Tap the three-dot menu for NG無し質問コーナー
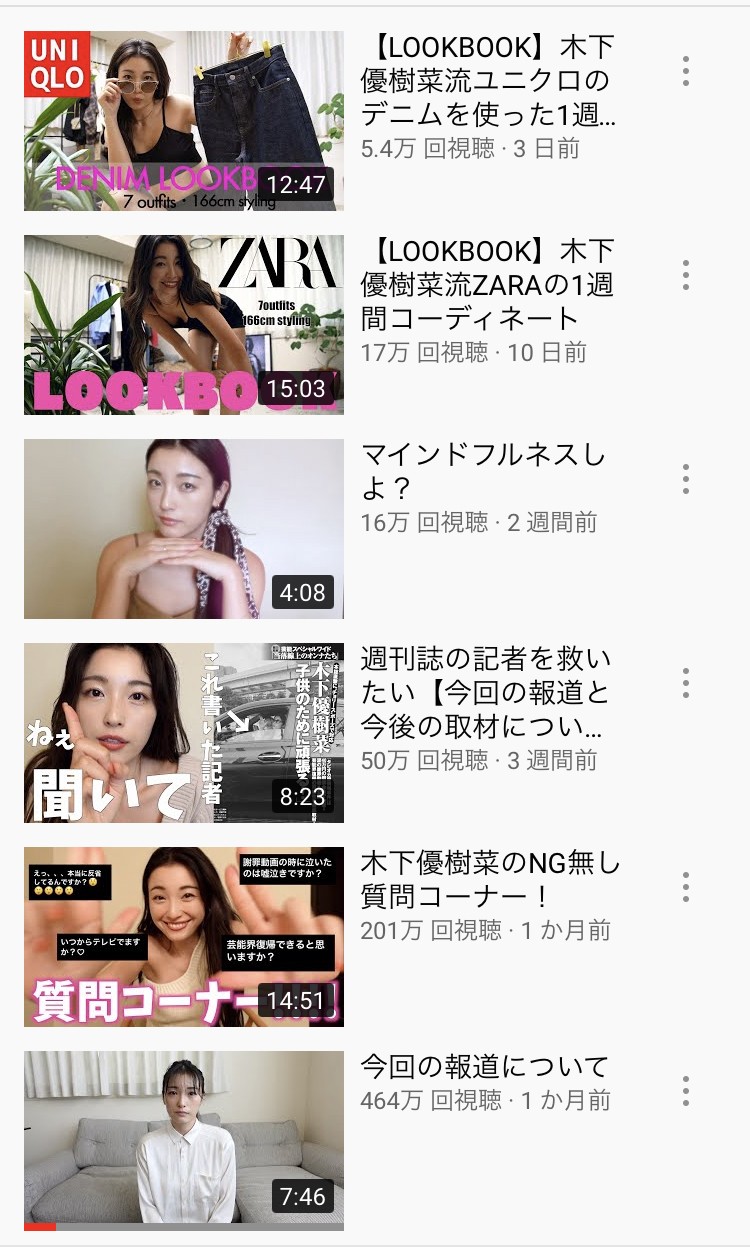This screenshot has width=750, height=1247. pyautogui.click(x=686, y=887)
